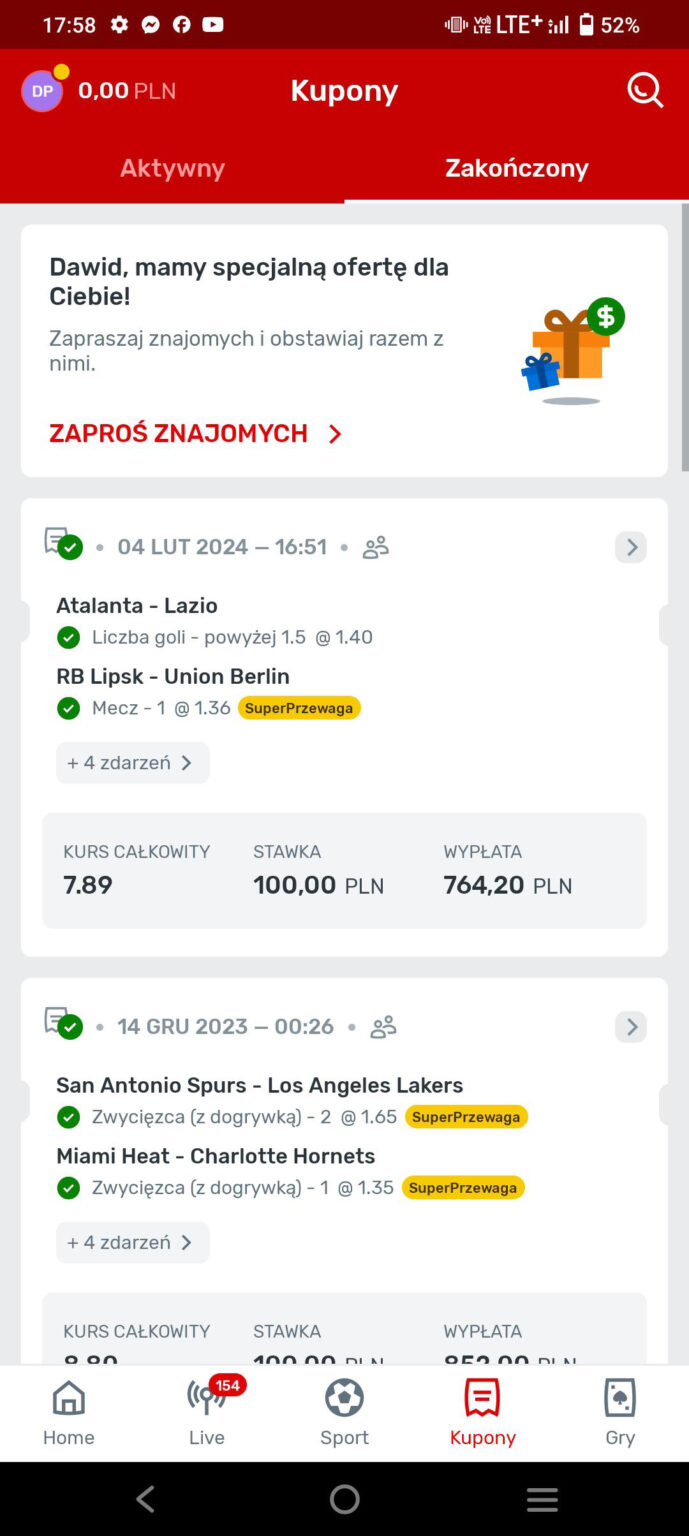Select the Zakończony tab
689x1536 pixels.
(x=516, y=168)
